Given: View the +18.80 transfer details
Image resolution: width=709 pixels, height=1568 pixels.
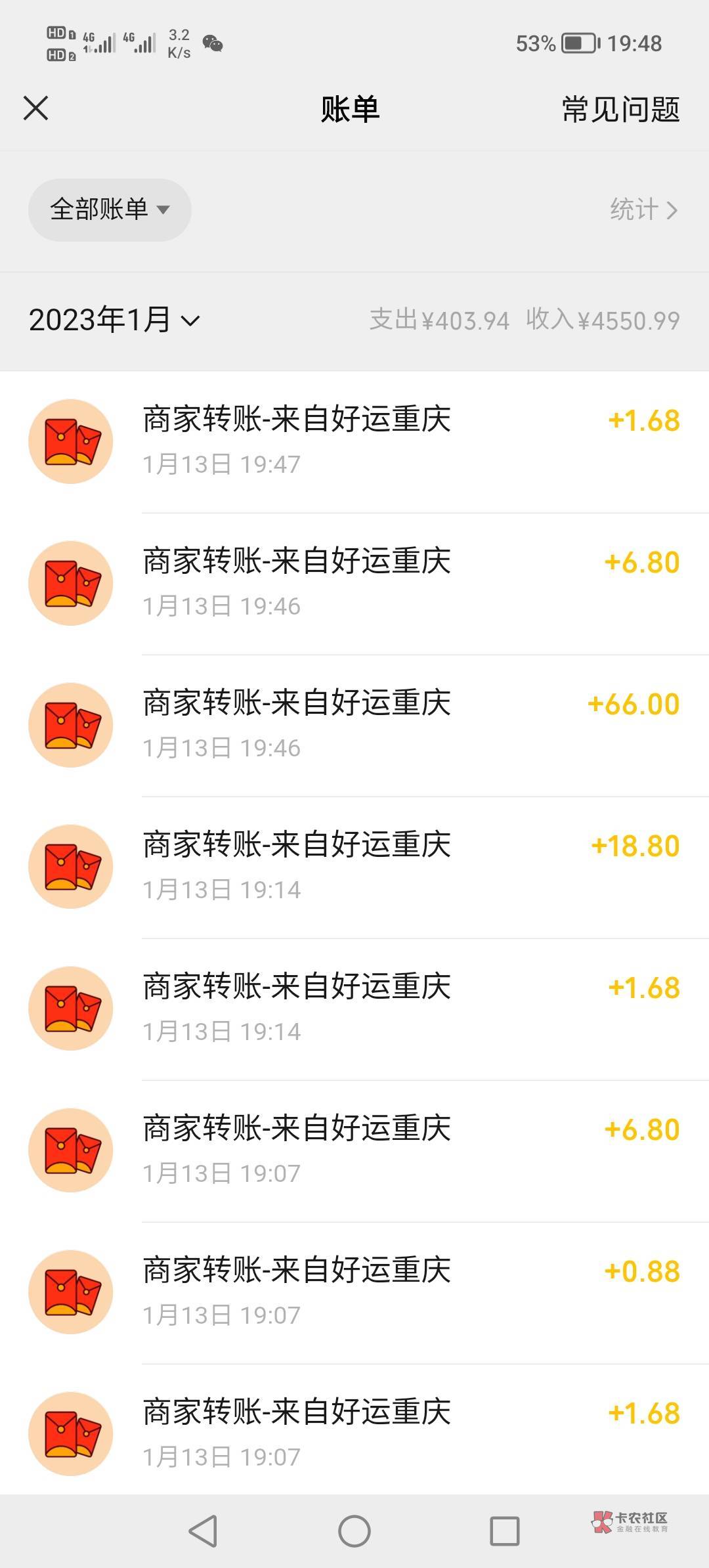Looking at the screenshot, I should 354,867.
